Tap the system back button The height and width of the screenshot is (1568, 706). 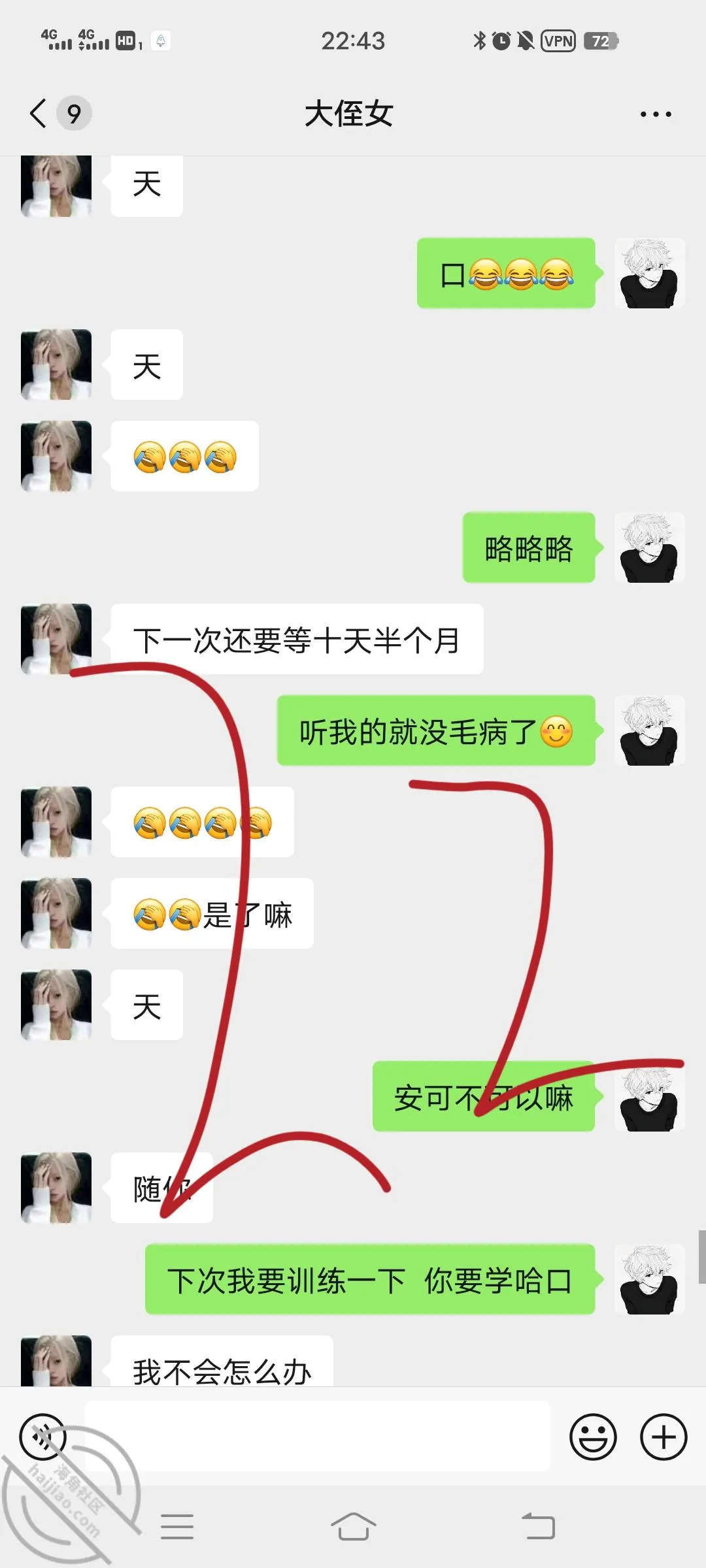coord(538,1527)
